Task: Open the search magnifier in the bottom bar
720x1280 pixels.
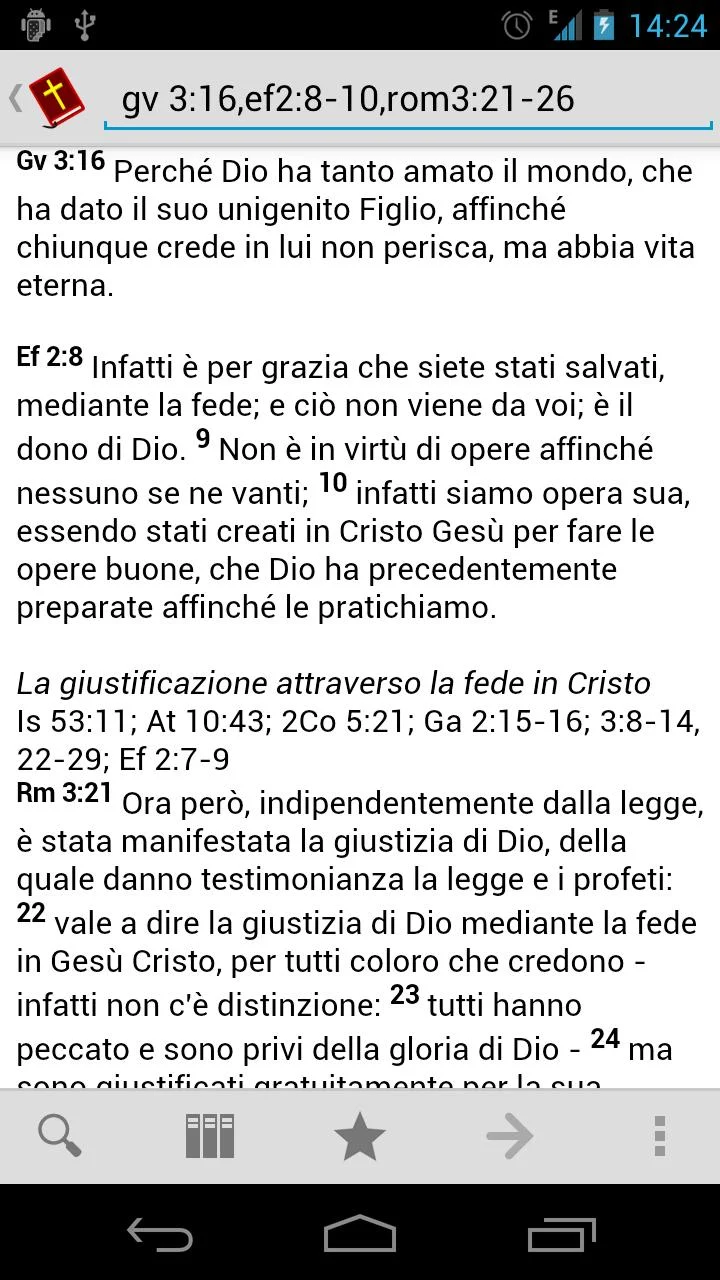Action: [x=60, y=1136]
